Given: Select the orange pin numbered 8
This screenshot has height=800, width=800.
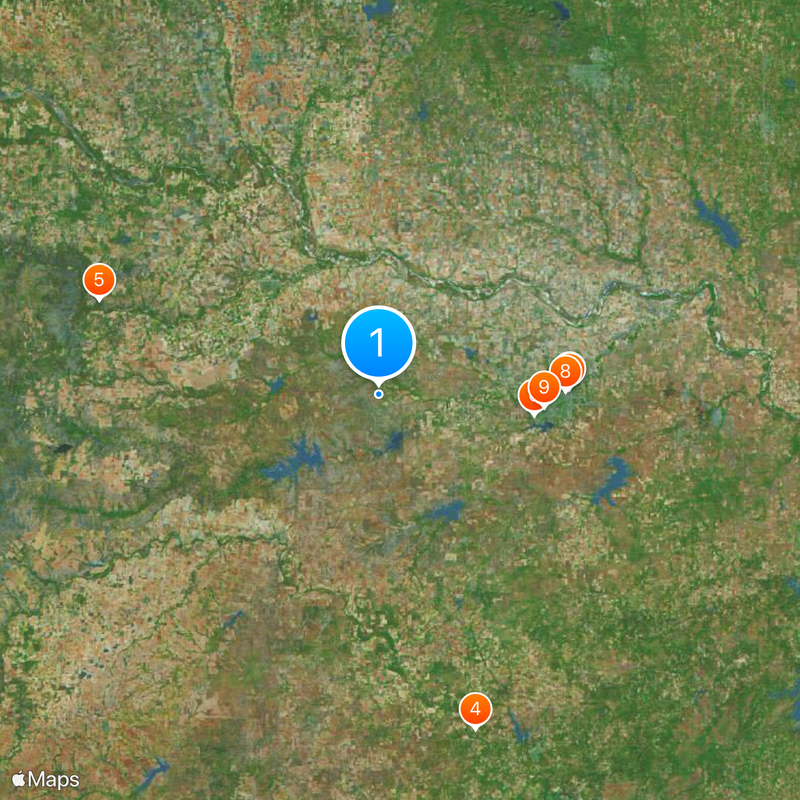Looking at the screenshot, I should pos(566,371).
